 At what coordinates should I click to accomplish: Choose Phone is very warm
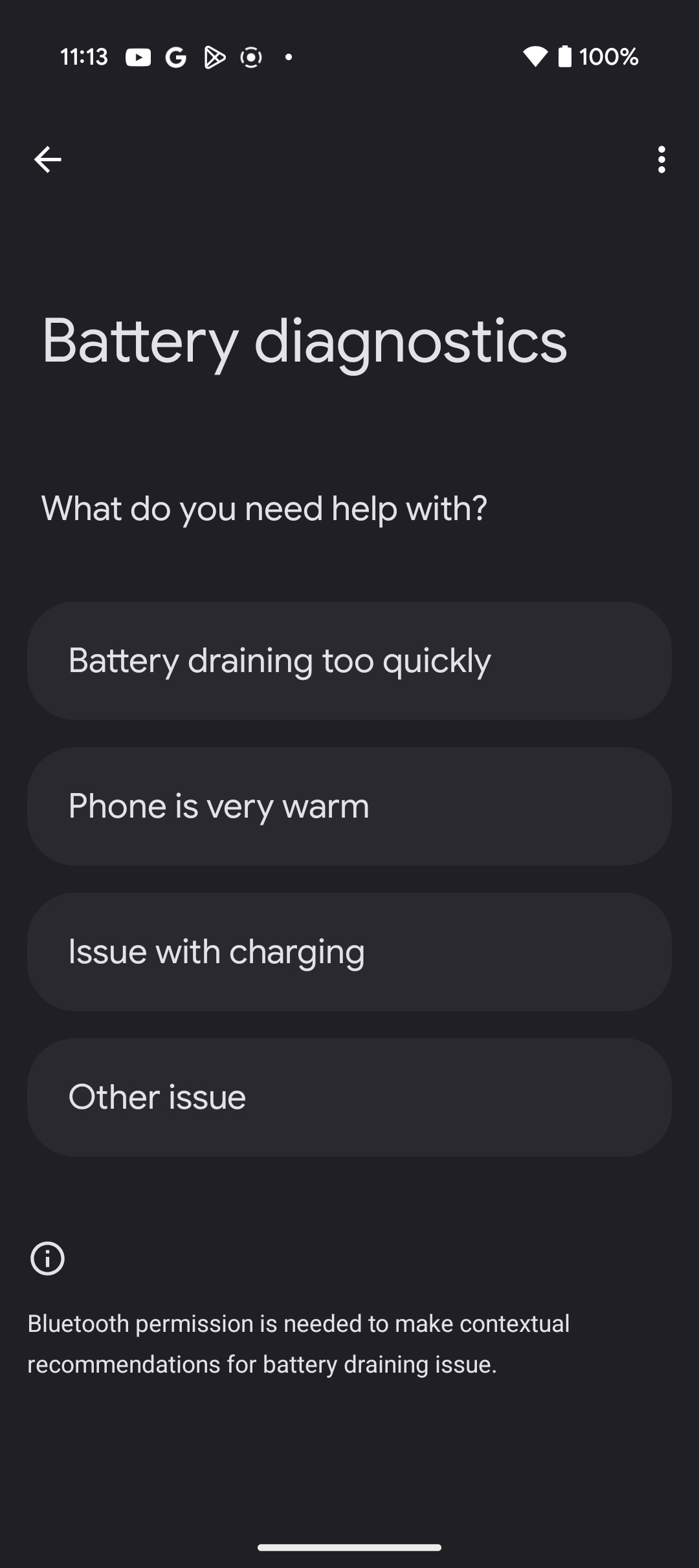(x=349, y=807)
